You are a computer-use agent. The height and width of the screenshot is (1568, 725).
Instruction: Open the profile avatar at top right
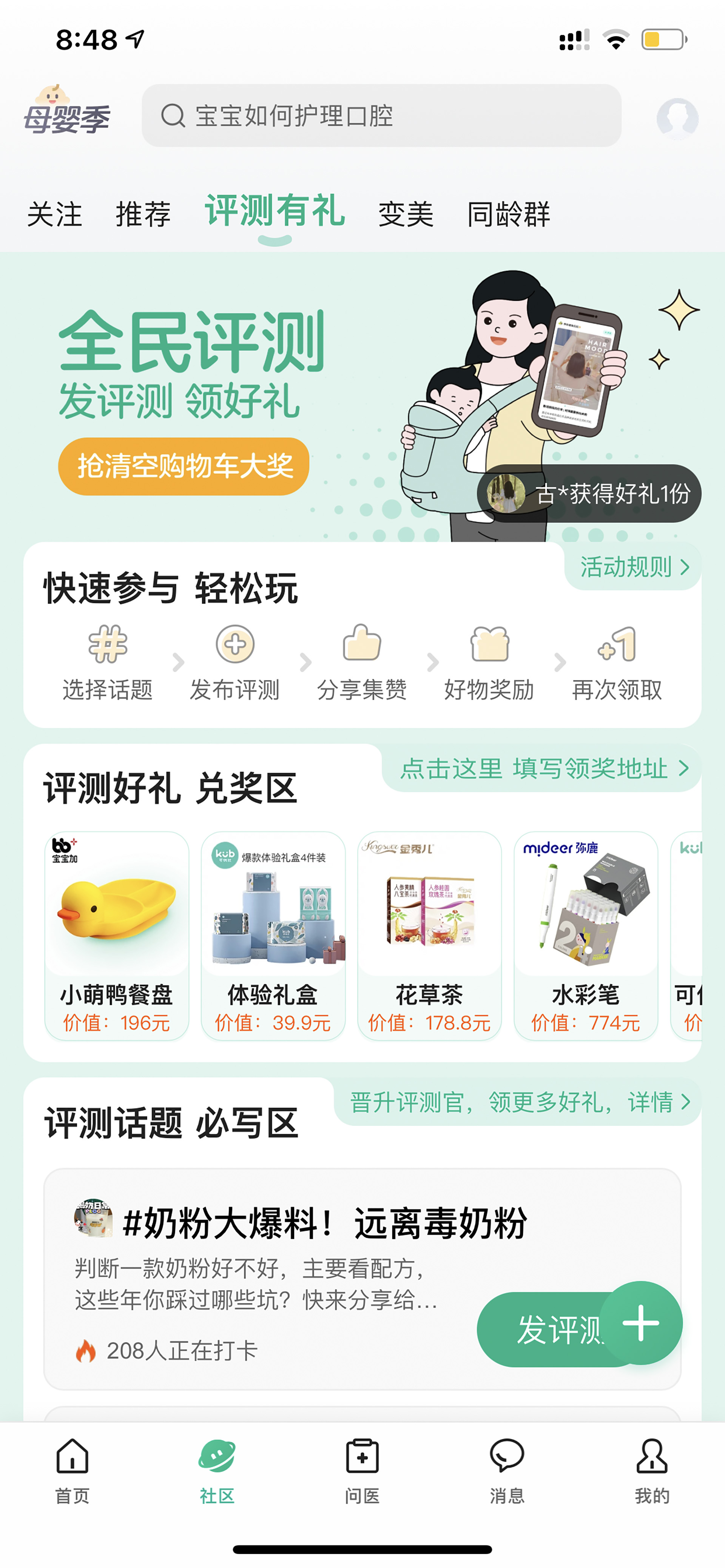click(x=677, y=118)
